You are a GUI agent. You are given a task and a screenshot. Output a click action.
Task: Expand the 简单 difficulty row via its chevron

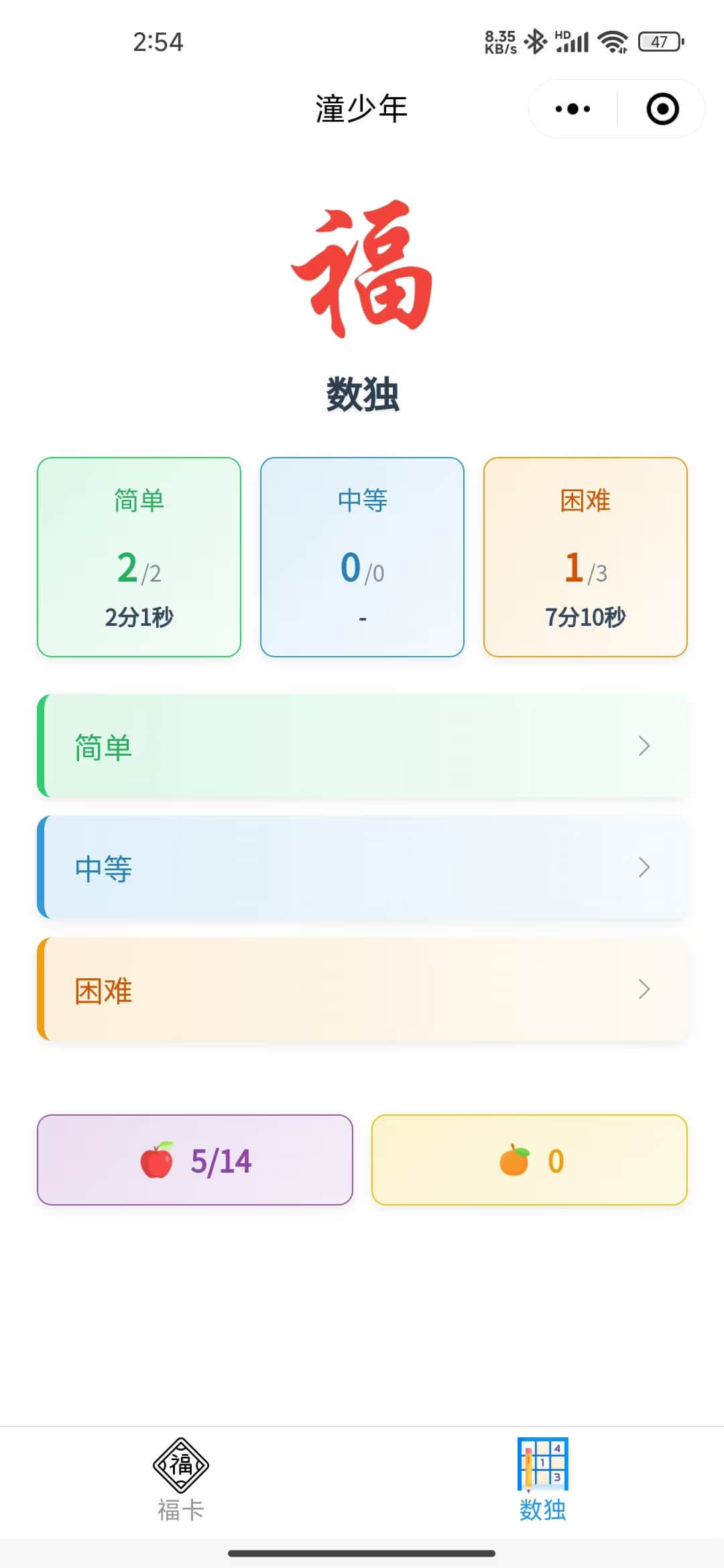click(644, 746)
